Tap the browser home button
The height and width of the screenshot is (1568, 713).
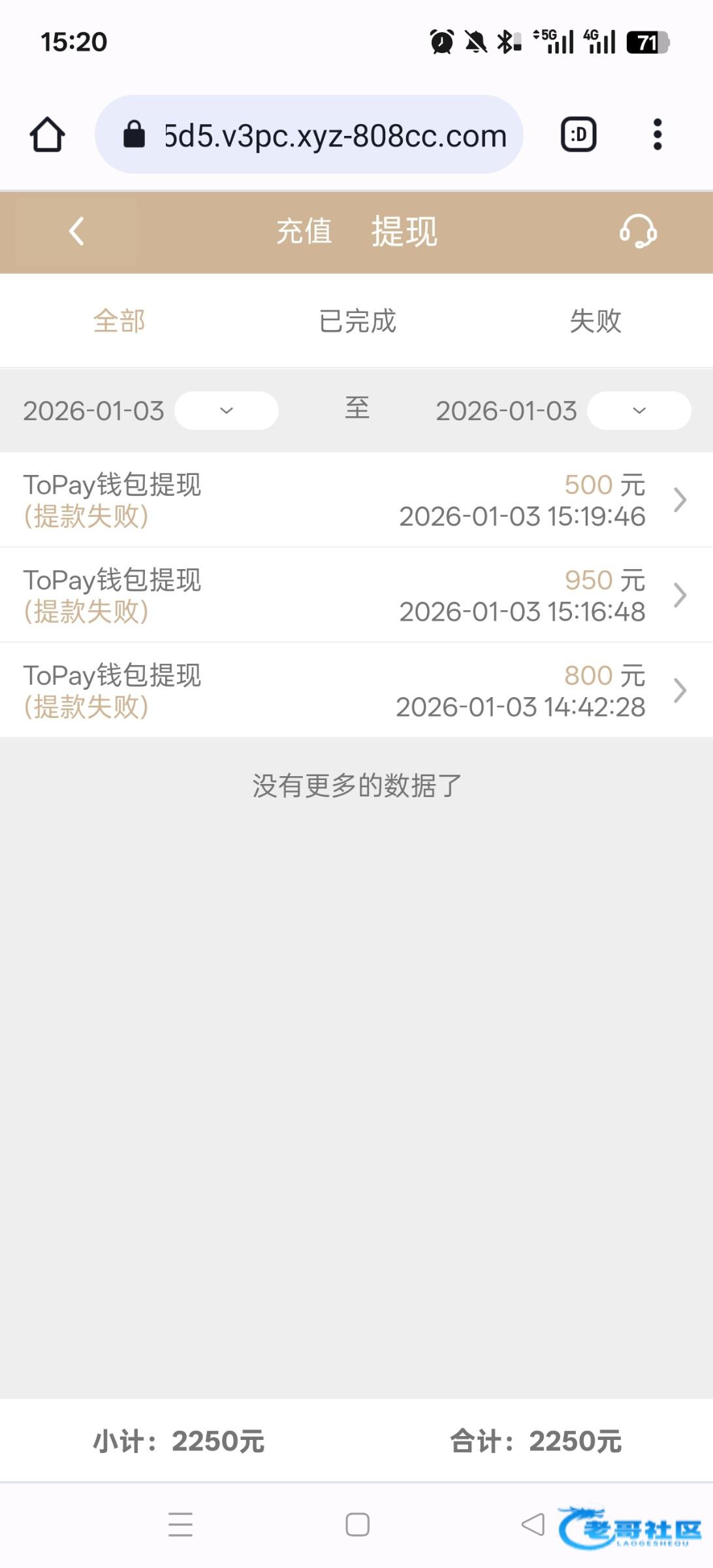pyautogui.click(x=47, y=135)
